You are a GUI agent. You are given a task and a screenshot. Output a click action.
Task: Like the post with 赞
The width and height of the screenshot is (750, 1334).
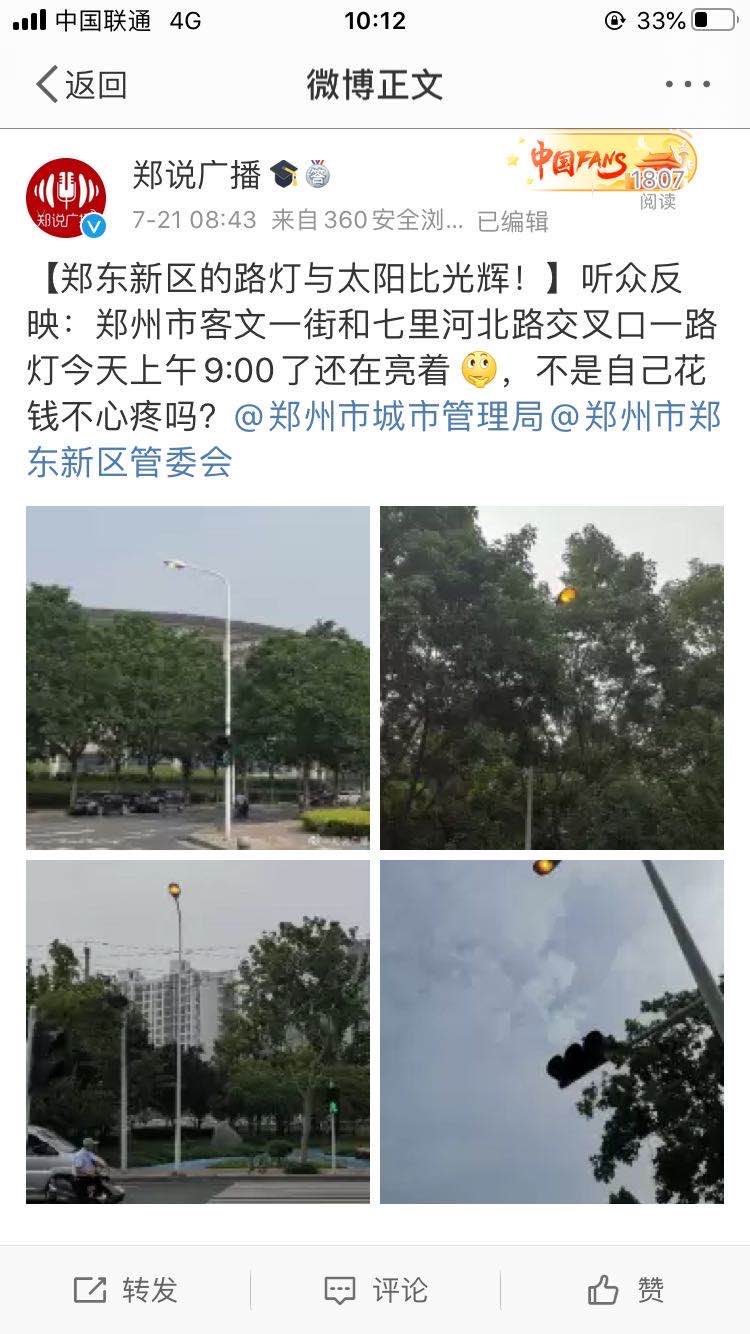click(626, 1290)
